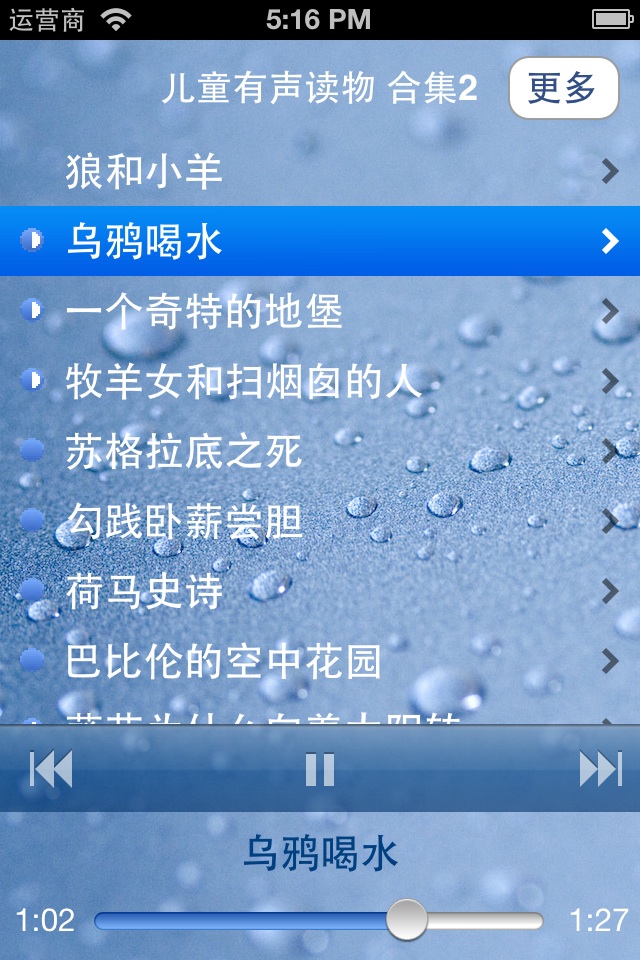The height and width of the screenshot is (960, 640).
Task: Open 苏格拉底之死
Action: pos(320,452)
